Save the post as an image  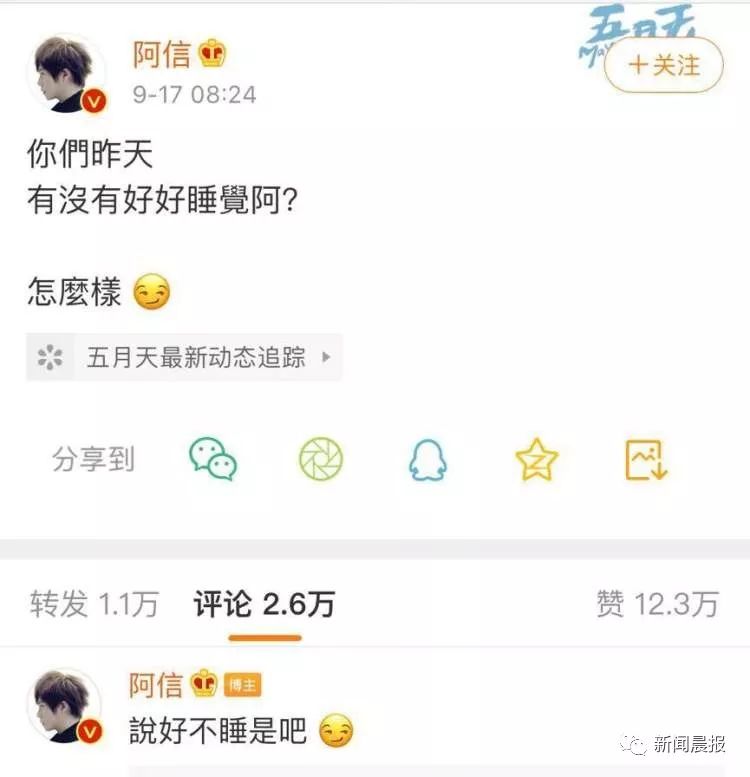click(645, 460)
